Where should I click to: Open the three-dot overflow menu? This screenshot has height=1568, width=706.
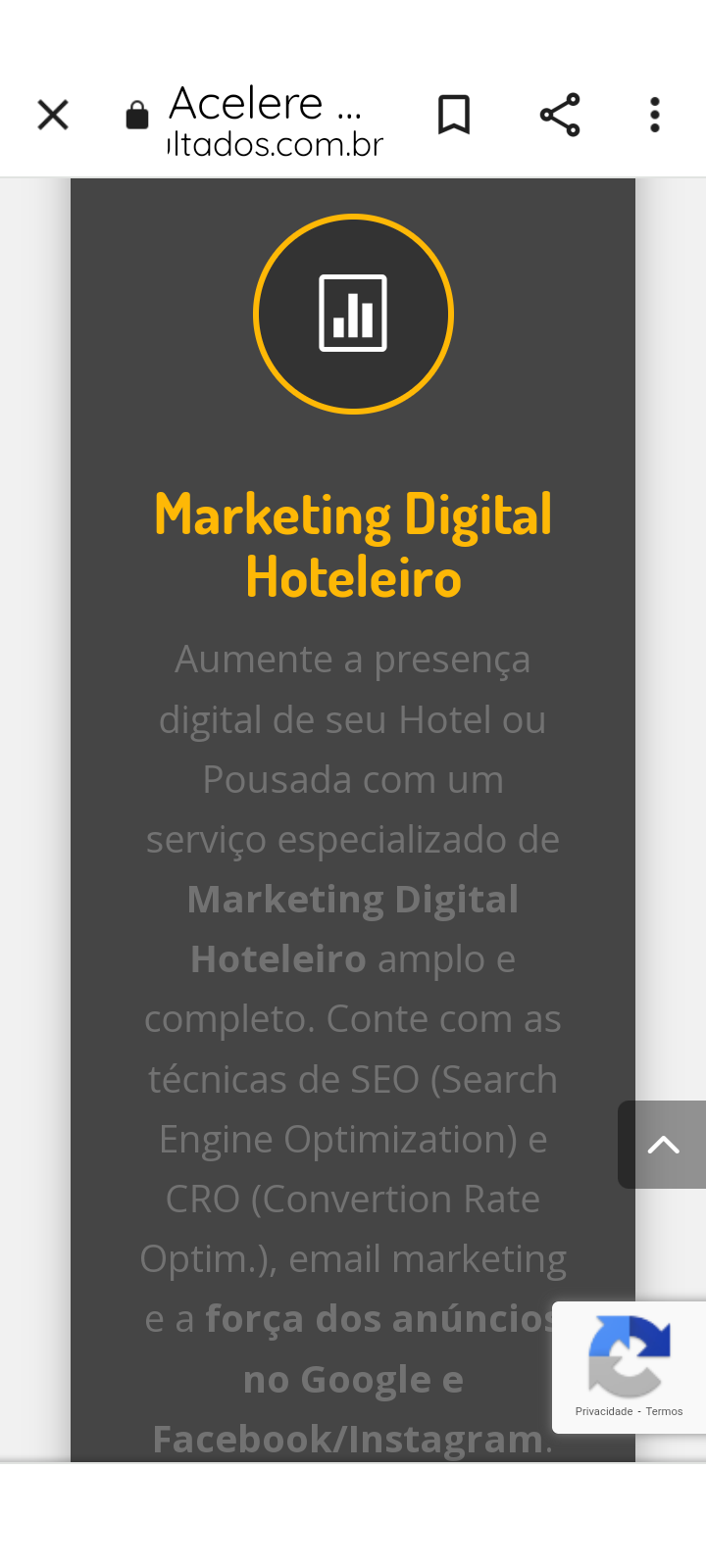(x=655, y=115)
